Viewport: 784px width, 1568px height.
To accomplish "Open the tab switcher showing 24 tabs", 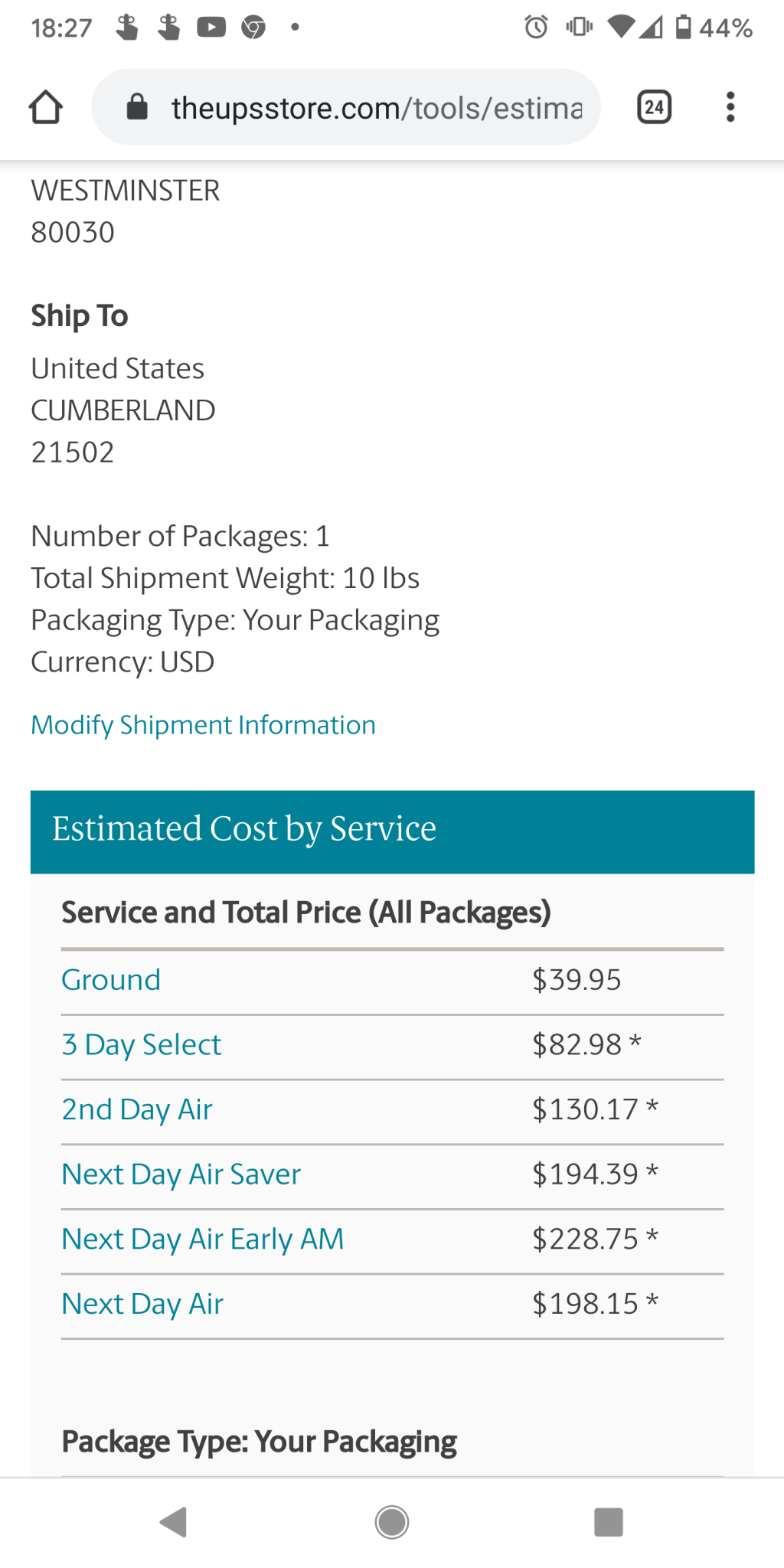I will pos(654,107).
